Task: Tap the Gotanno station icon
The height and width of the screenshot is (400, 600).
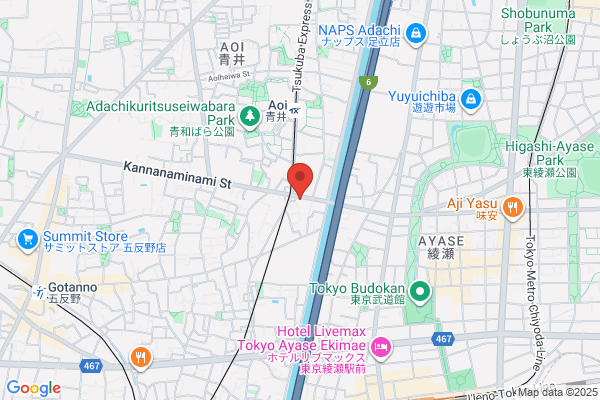Action: (x=40, y=293)
